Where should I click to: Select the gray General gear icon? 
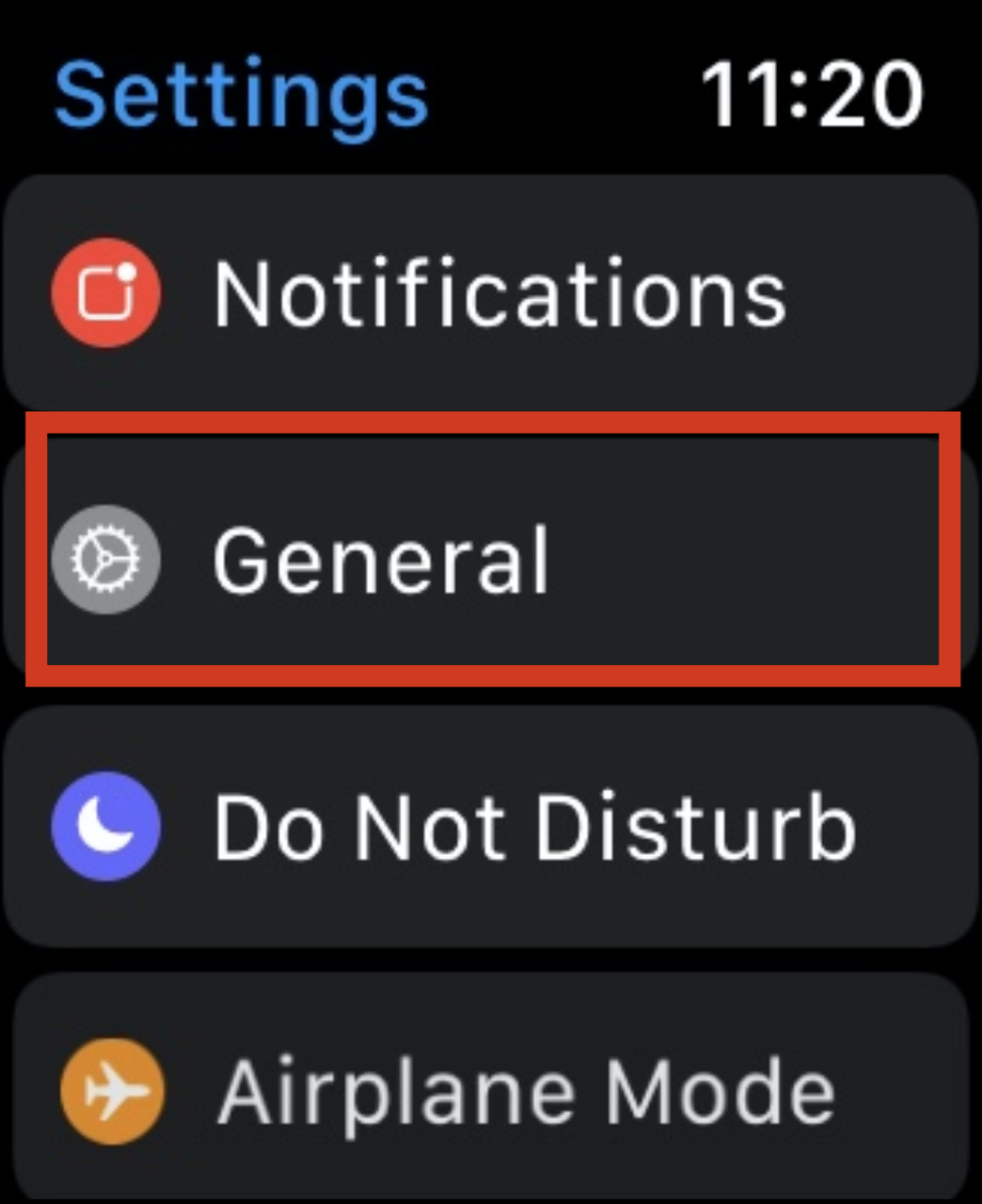[106, 557]
